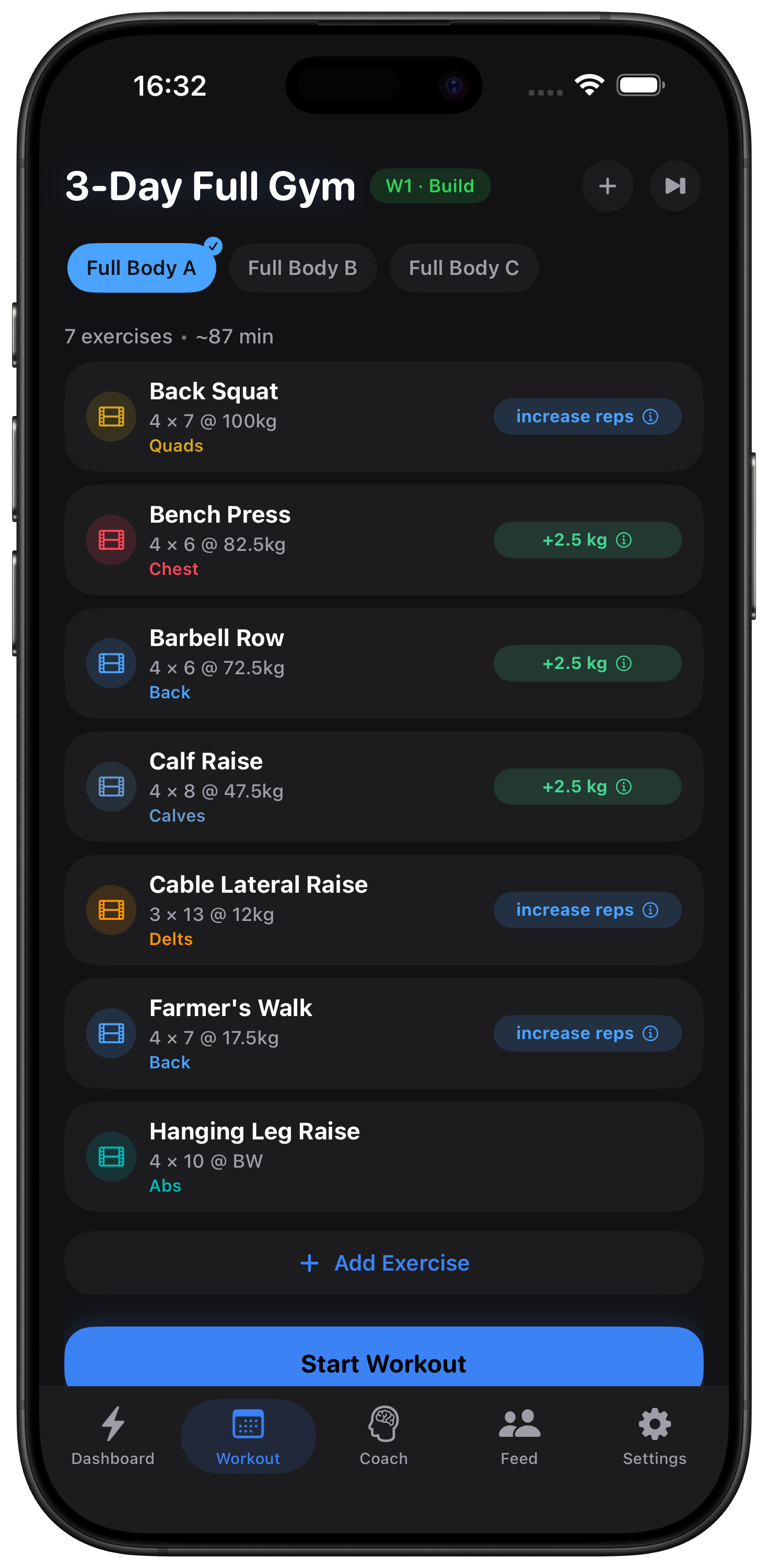768x1568 pixels.
Task: Tap increase reps on Back Squat
Action: pyautogui.click(x=587, y=417)
